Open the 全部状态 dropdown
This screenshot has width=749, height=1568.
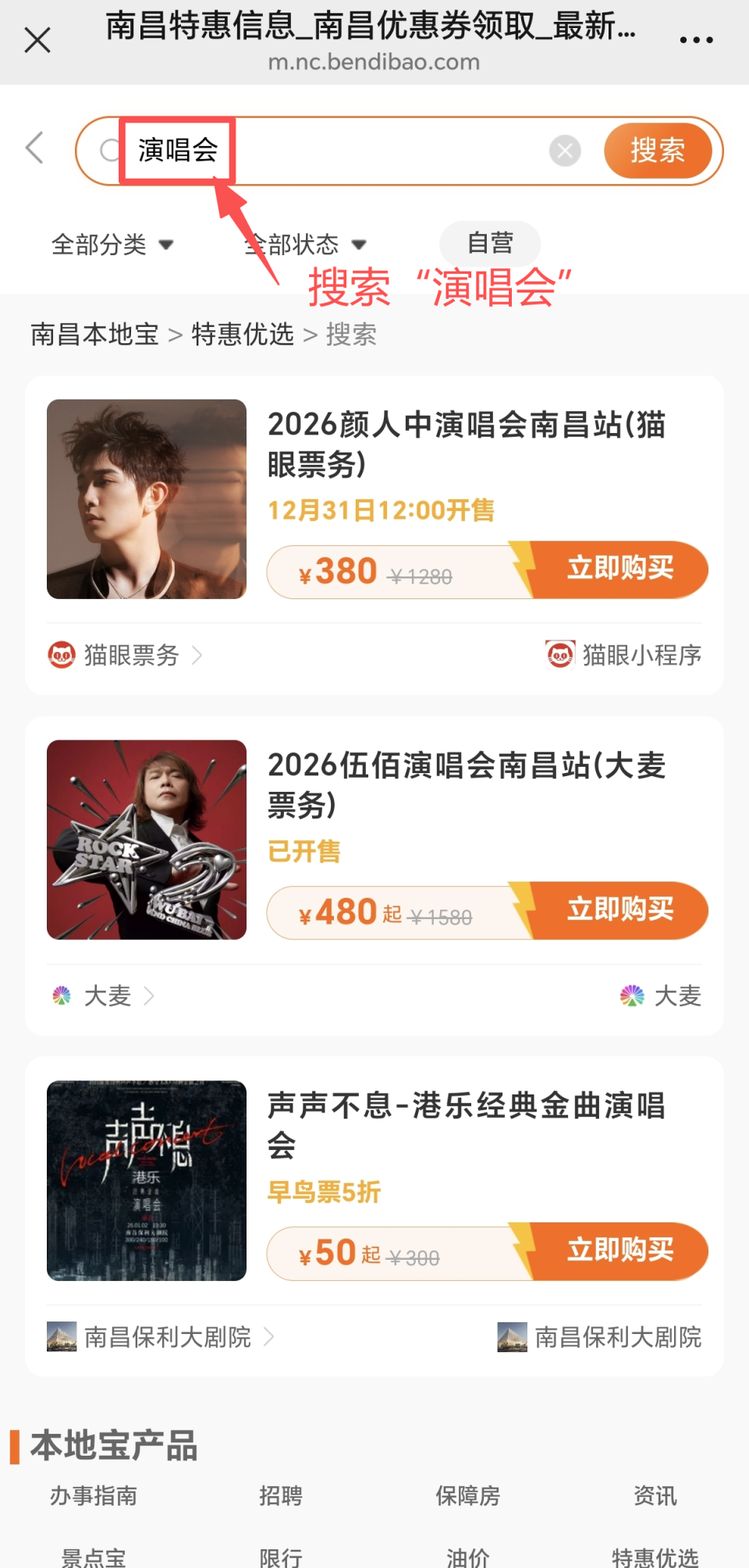coord(304,244)
